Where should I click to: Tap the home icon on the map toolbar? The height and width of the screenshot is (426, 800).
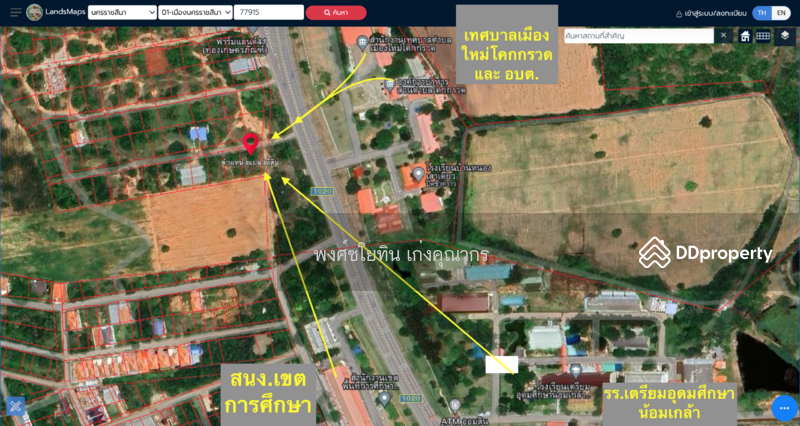click(x=745, y=36)
